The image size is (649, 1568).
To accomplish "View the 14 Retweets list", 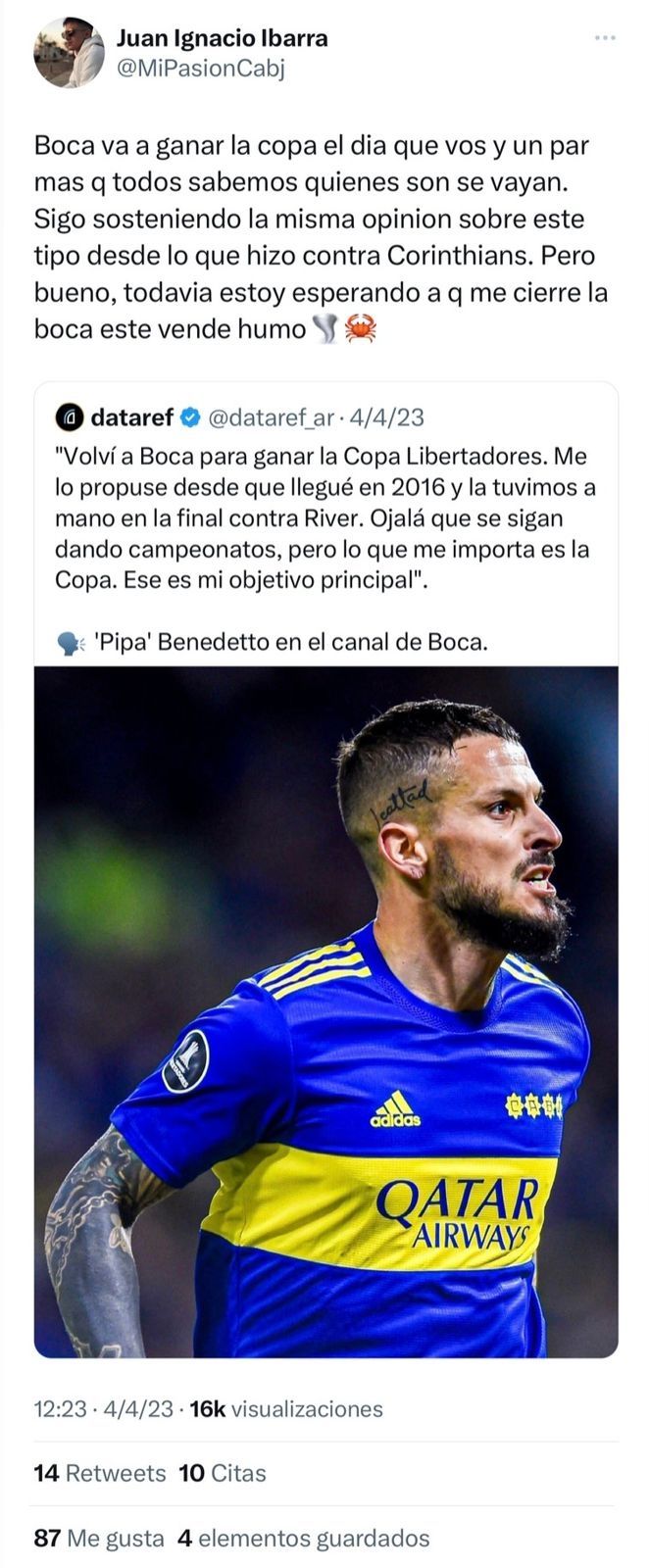I will (x=99, y=1473).
